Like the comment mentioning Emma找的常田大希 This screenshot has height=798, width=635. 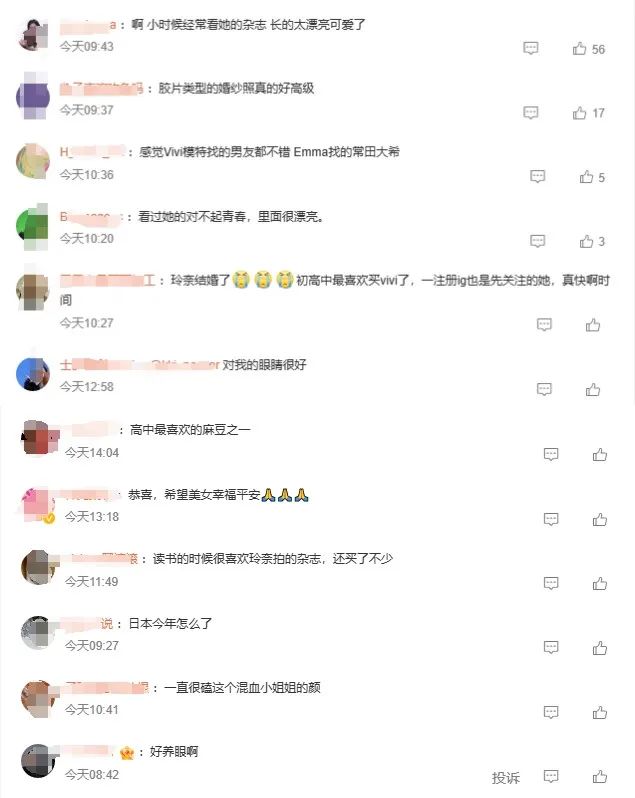pos(586,177)
